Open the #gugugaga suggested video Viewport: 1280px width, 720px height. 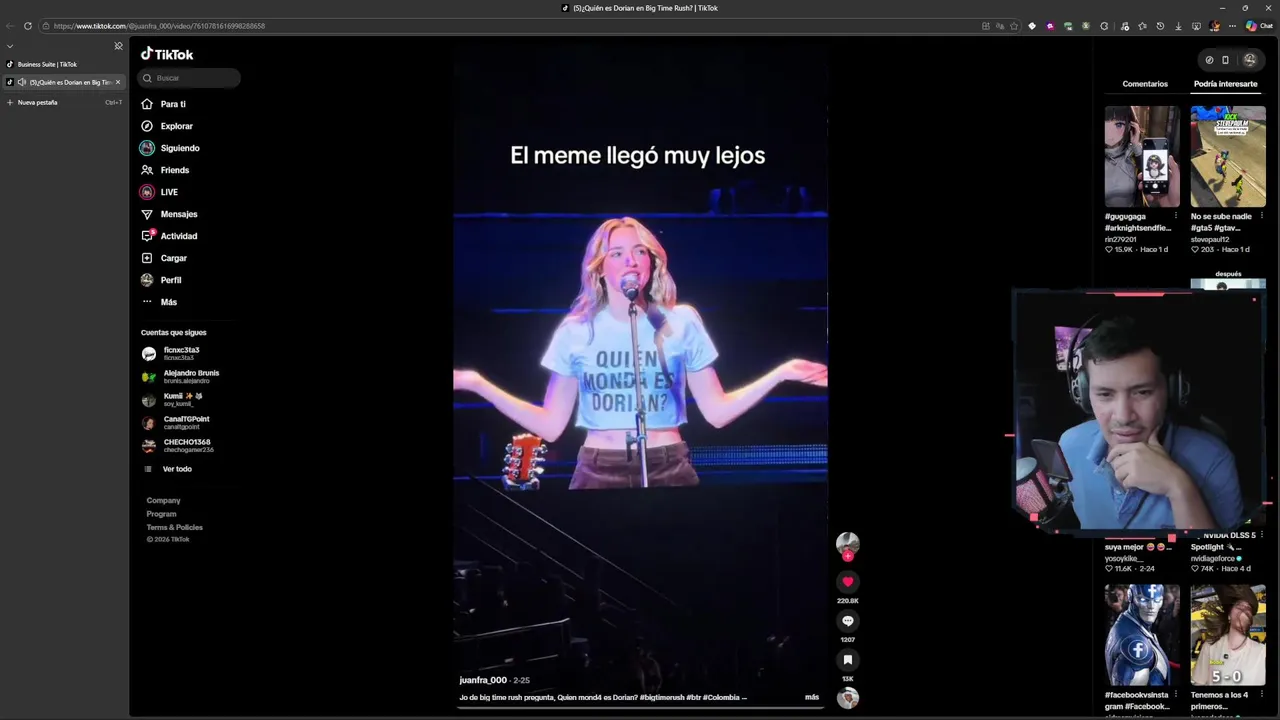(x=1142, y=157)
